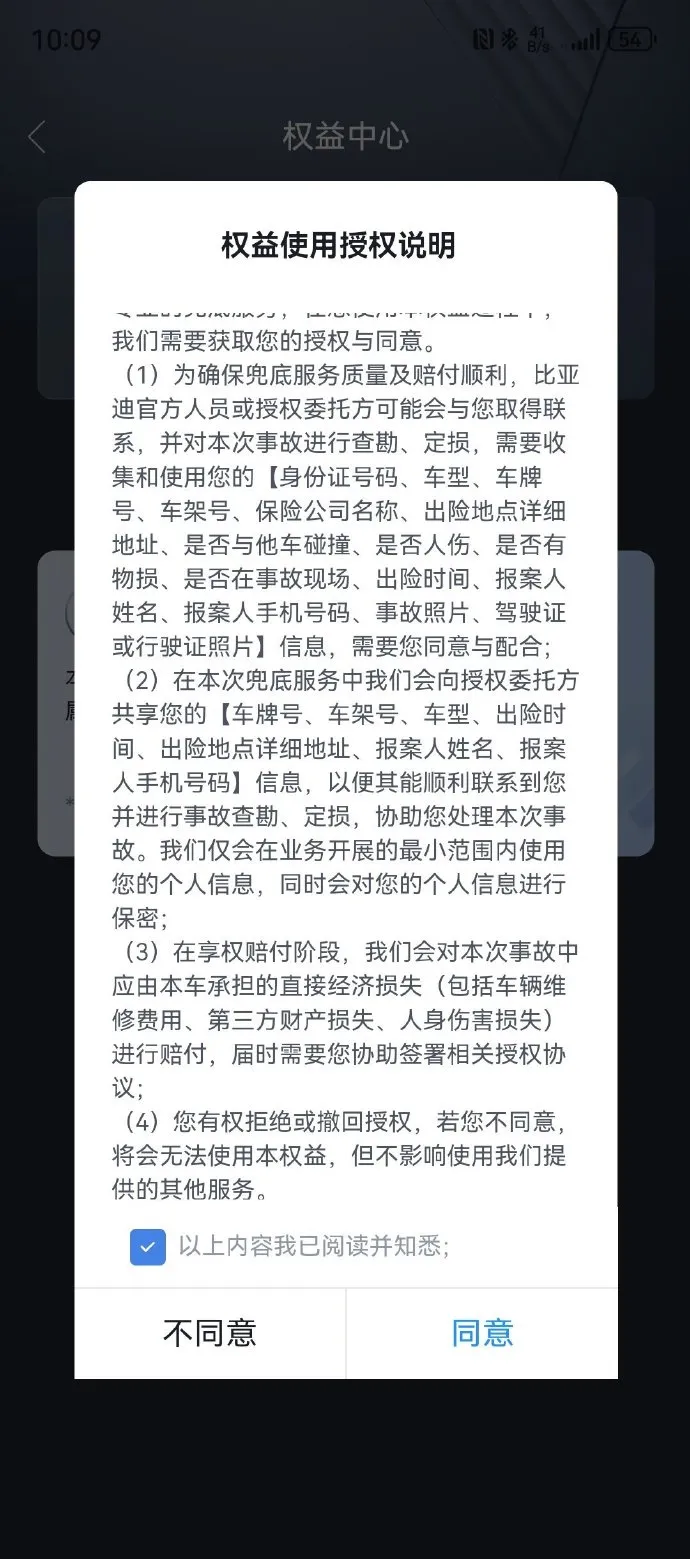Decline with the 不同意 button

[210, 1333]
